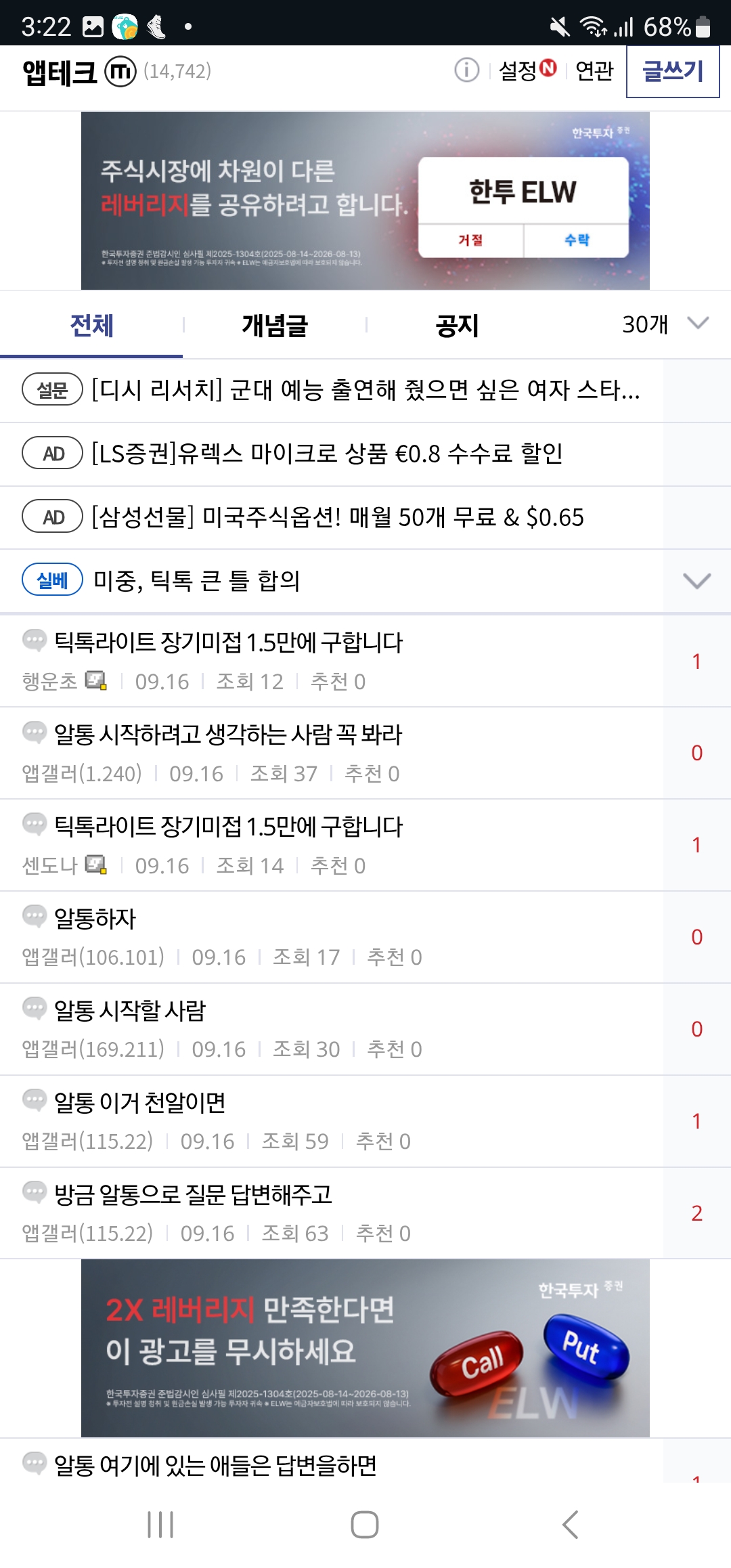Switch to the 개념글 tab
The height and width of the screenshot is (1568, 731).
click(x=274, y=326)
